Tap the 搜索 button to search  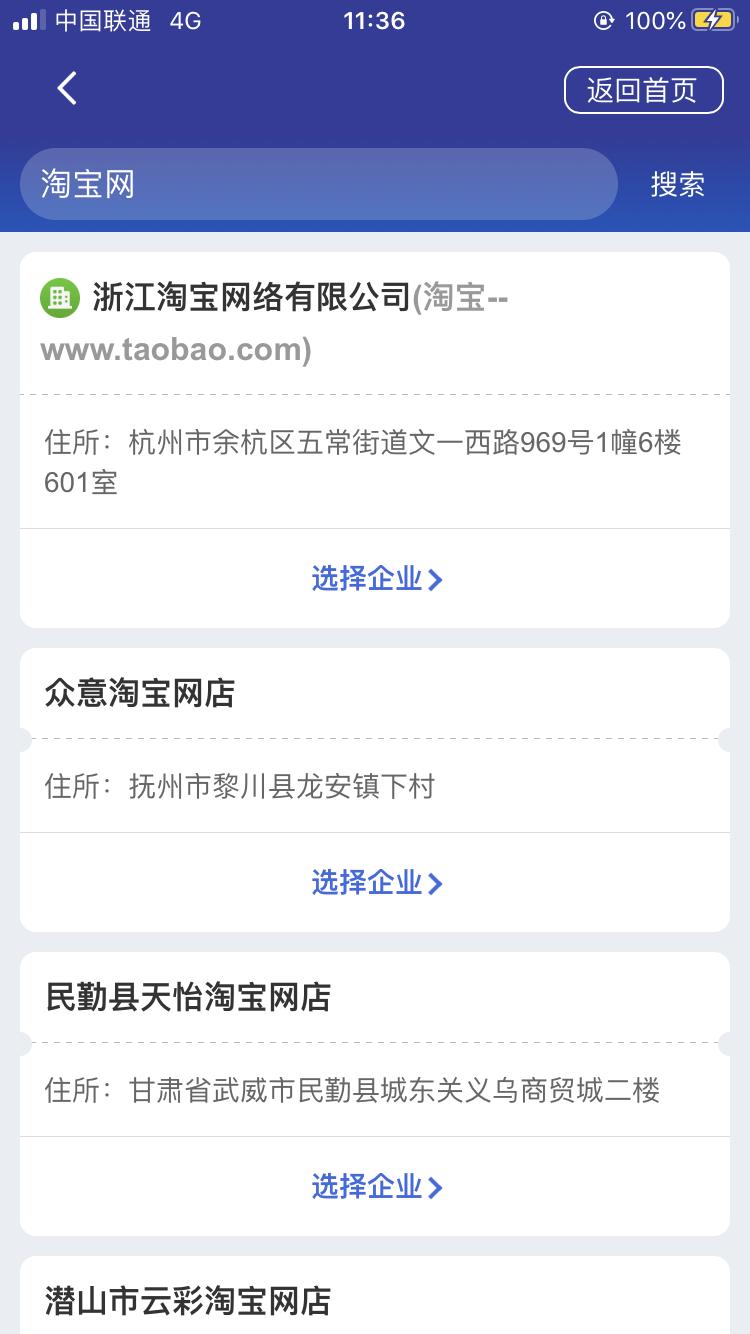pyautogui.click(x=679, y=185)
